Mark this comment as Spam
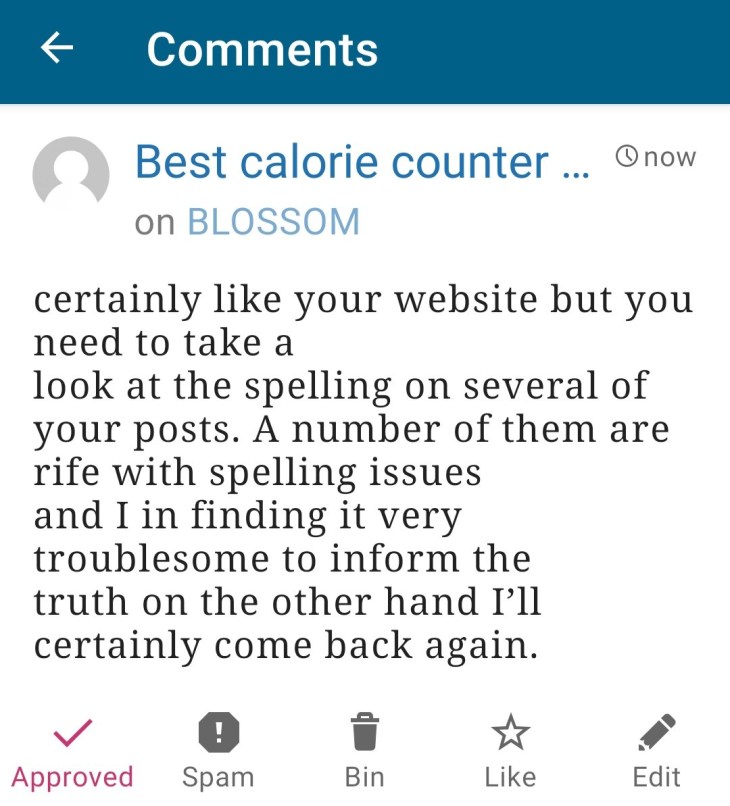Image resolution: width=730 pixels, height=806 pixels. tap(218, 753)
